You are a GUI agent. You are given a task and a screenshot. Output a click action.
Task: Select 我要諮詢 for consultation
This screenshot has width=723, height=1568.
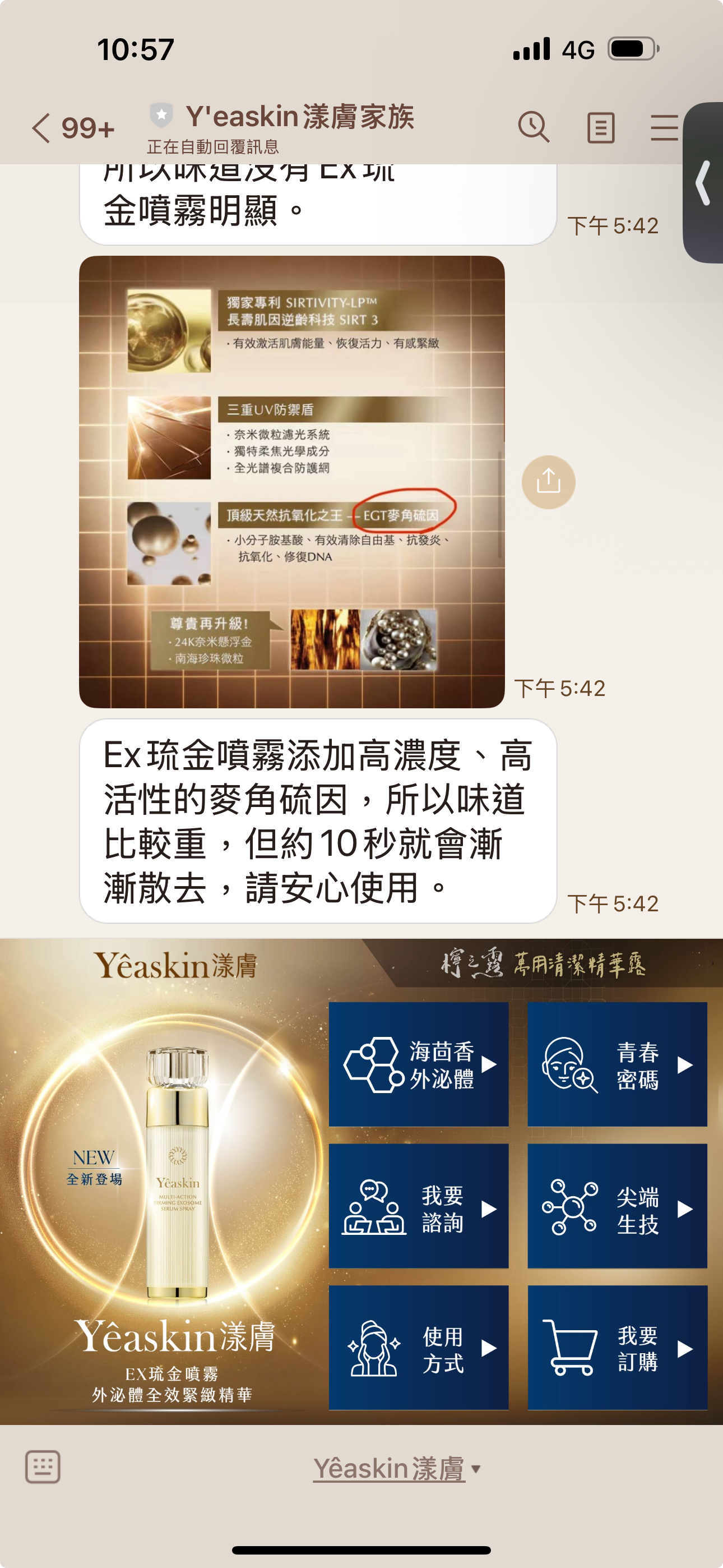click(x=418, y=1207)
